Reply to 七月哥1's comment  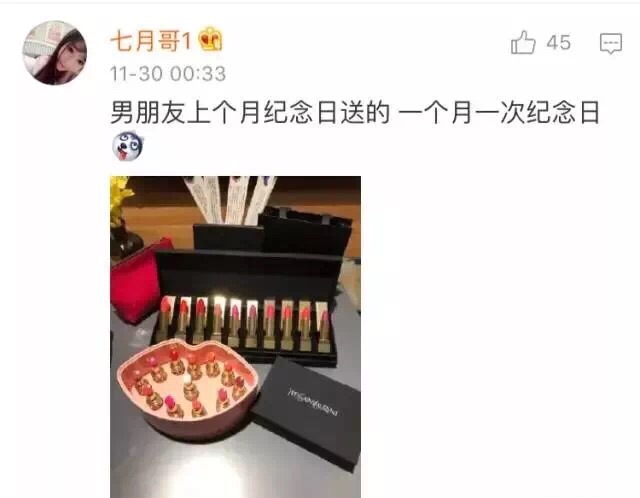point(610,43)
